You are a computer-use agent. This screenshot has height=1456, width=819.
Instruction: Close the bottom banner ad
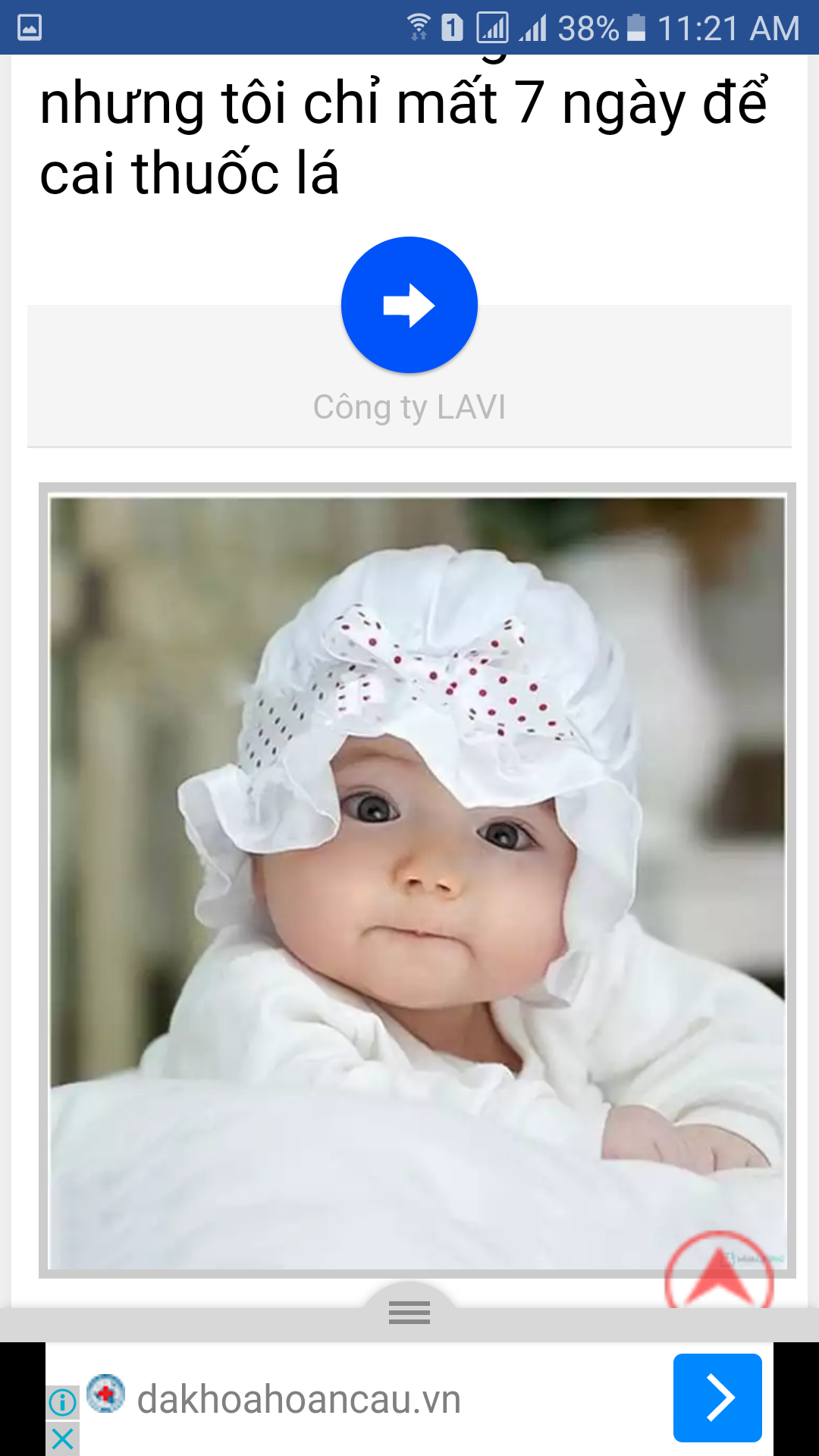point(63,1439)
